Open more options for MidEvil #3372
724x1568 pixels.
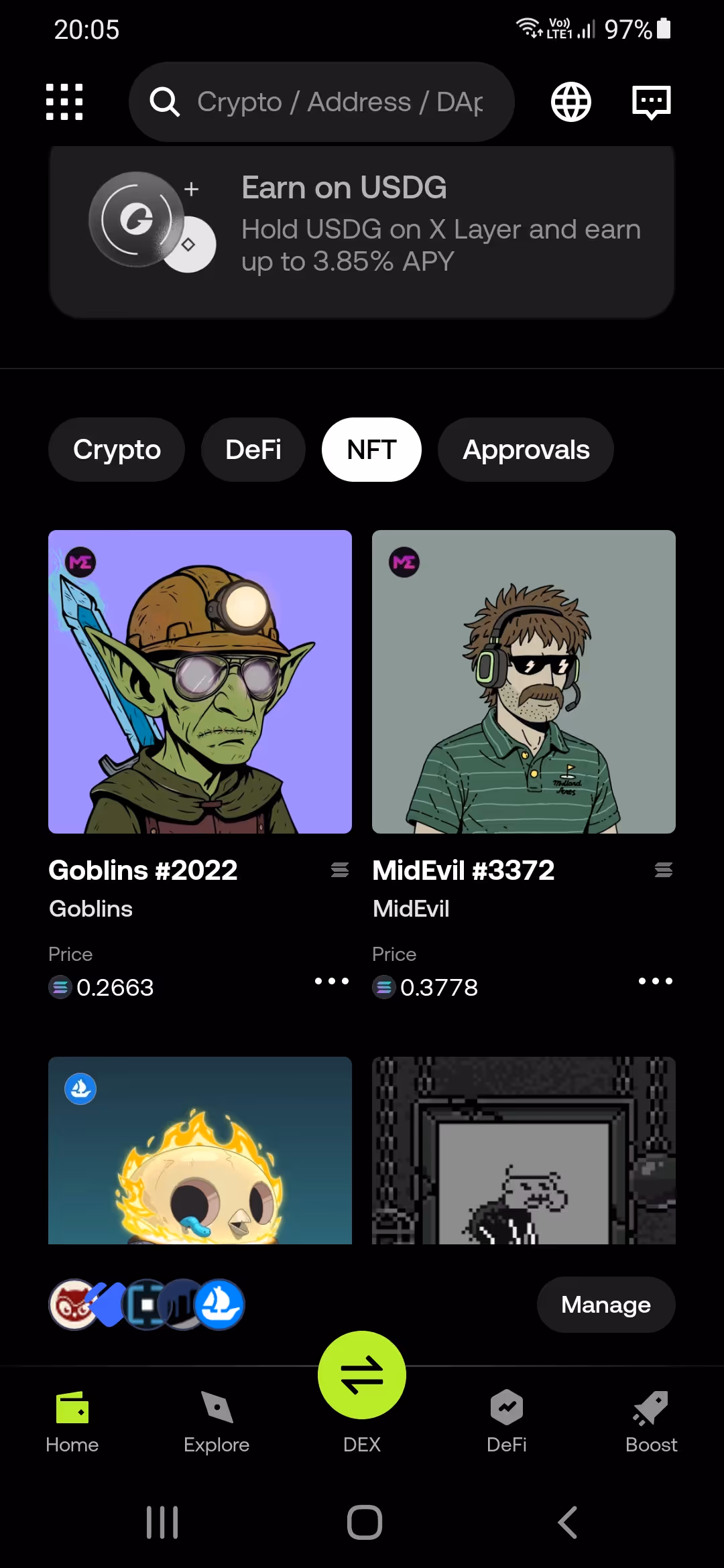click(x=655, y=981)
